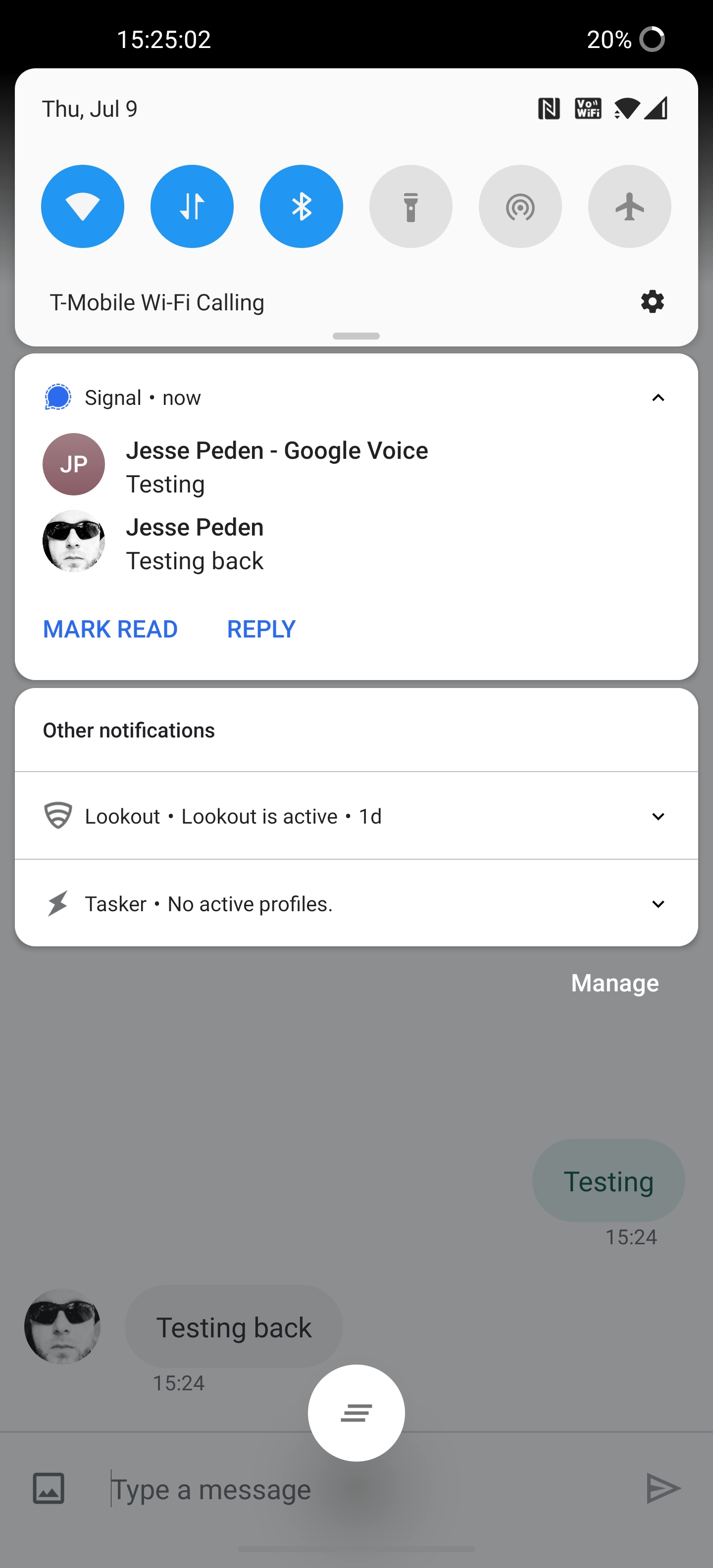713x1568 pixels.
Task: Select the airplane mode icon
Action: [x=630, y=206]
